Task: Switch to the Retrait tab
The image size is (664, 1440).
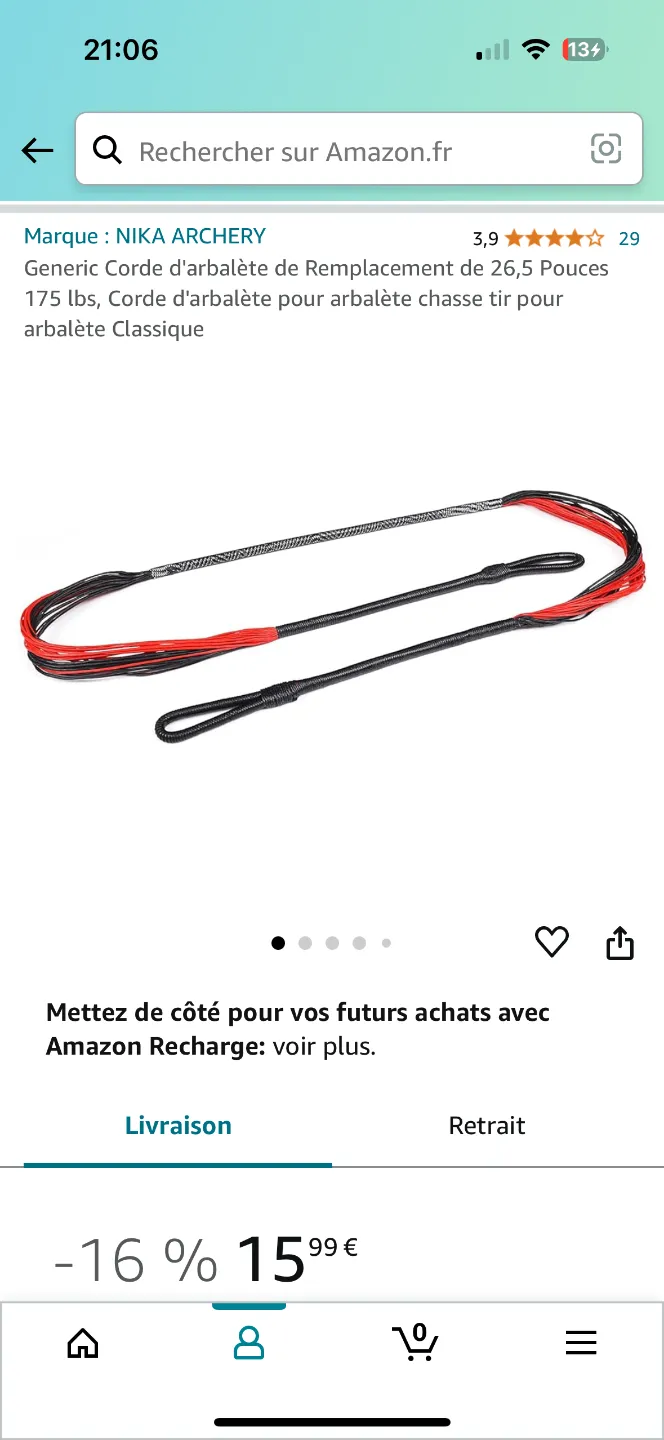Action: coord(487,1126)
